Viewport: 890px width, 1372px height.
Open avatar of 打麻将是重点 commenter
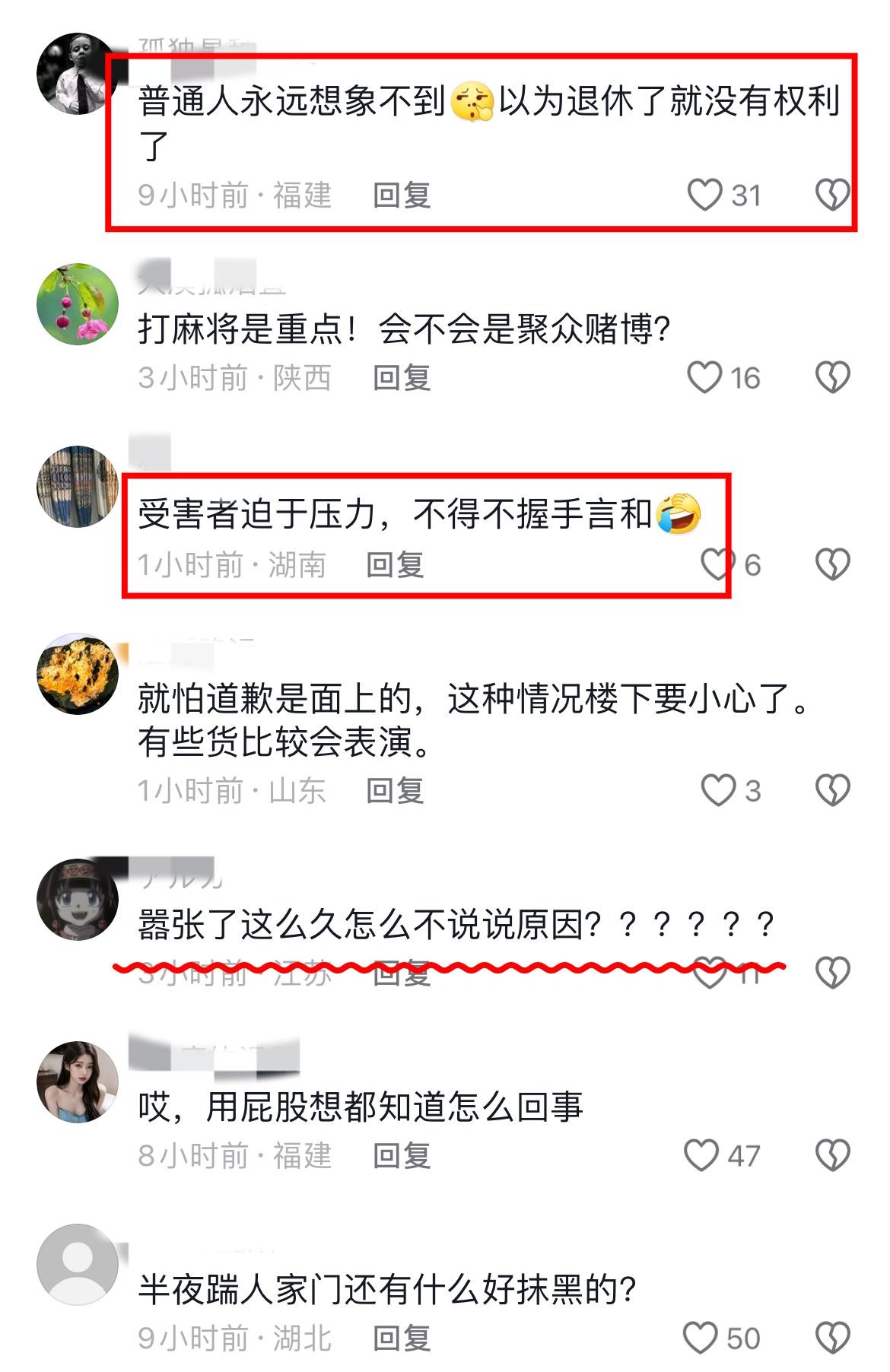(x=78, y=304)
